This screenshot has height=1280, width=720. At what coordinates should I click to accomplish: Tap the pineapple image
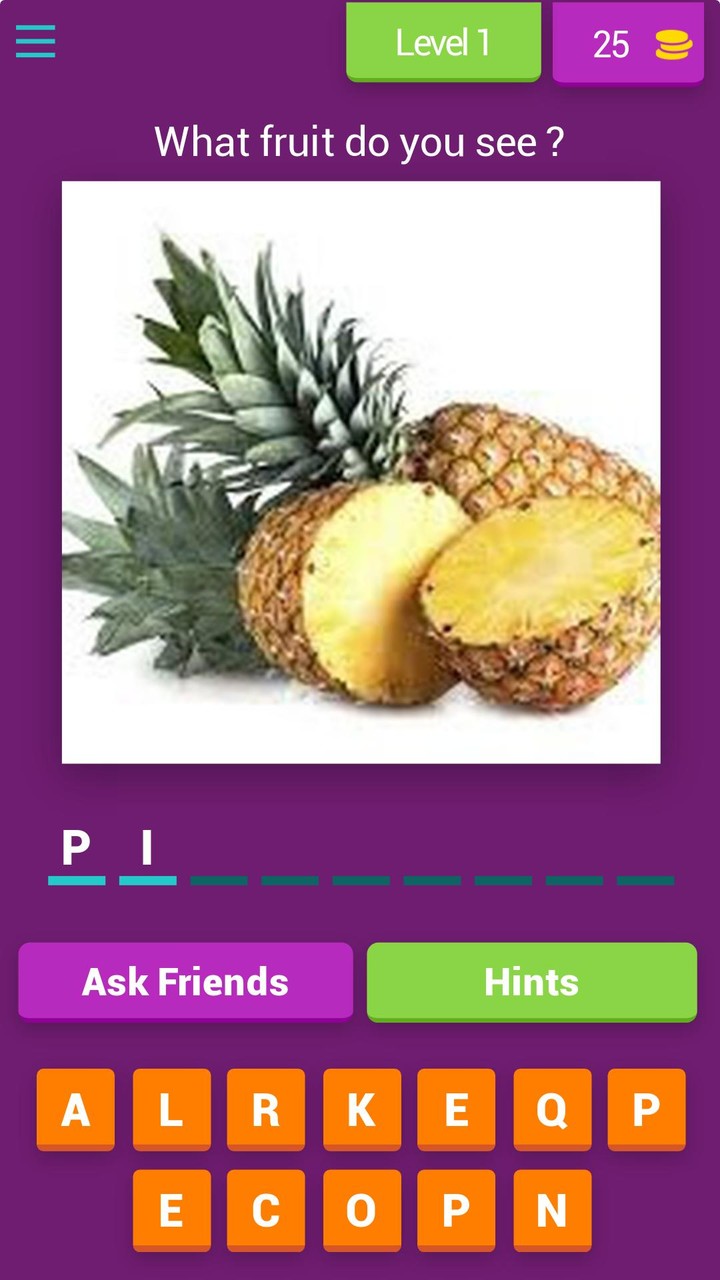click(360, 470)
